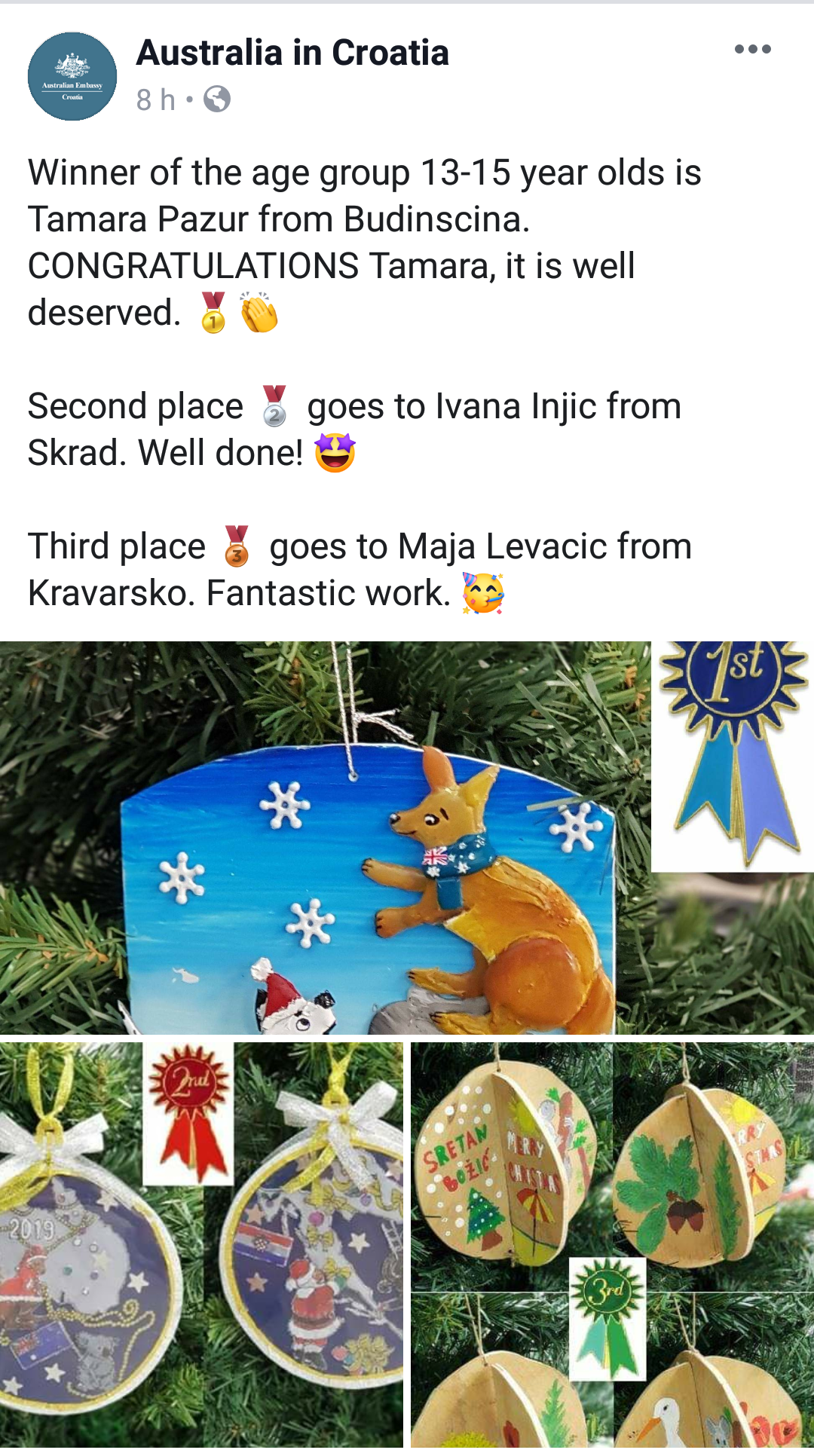Open the Australia in Croatia page name
The width and height of the screenshot is (814, 1456).
point(292,53)
